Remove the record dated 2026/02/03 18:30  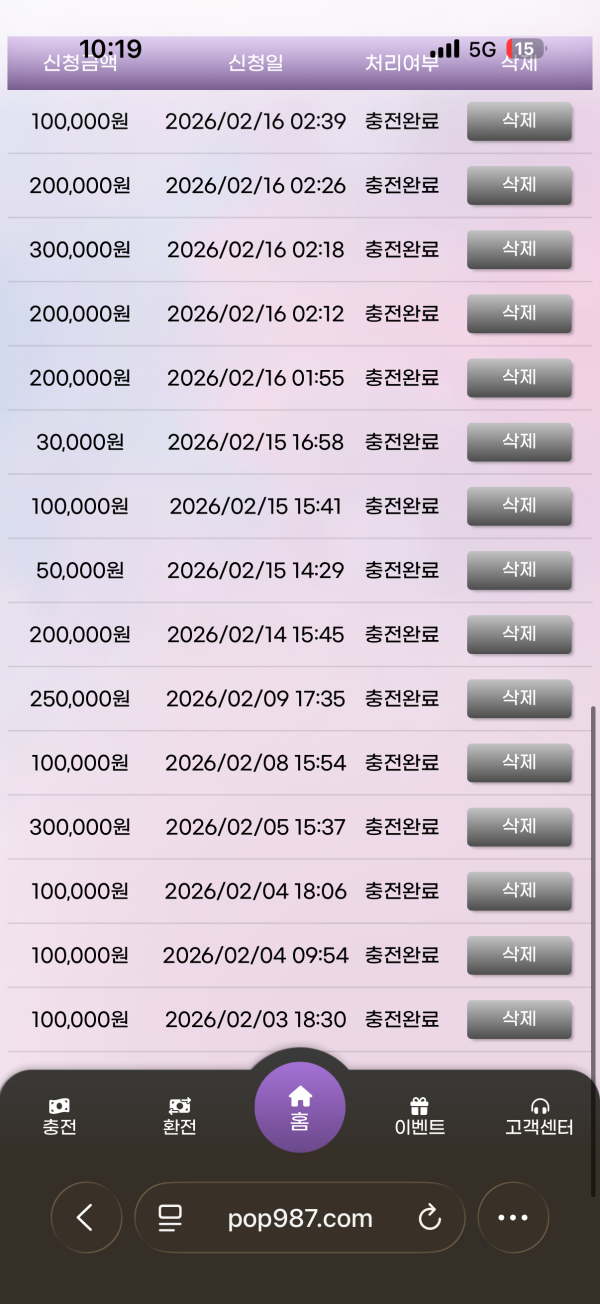click(519, 1018)
